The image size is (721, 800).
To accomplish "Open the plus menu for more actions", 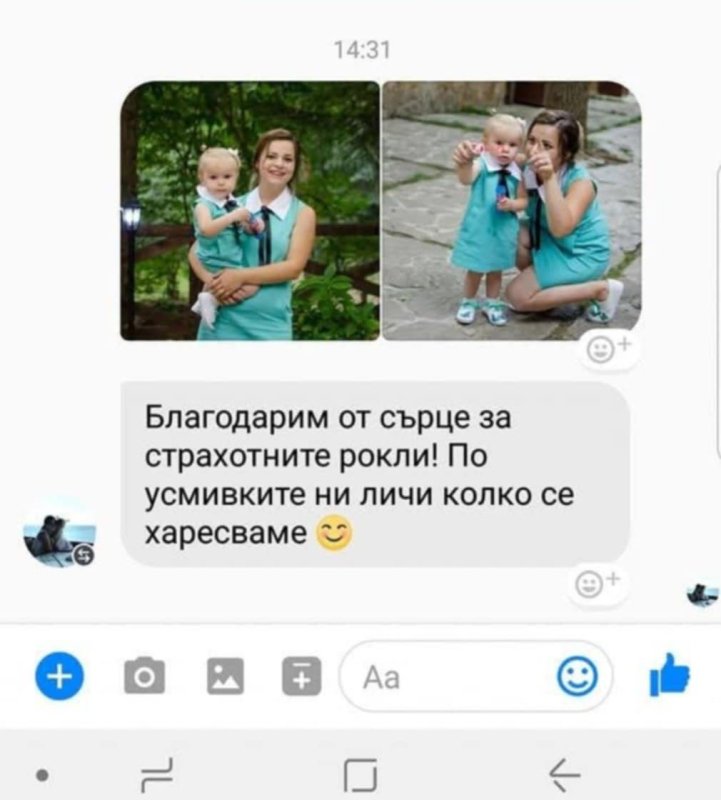I will pos(60,677).
